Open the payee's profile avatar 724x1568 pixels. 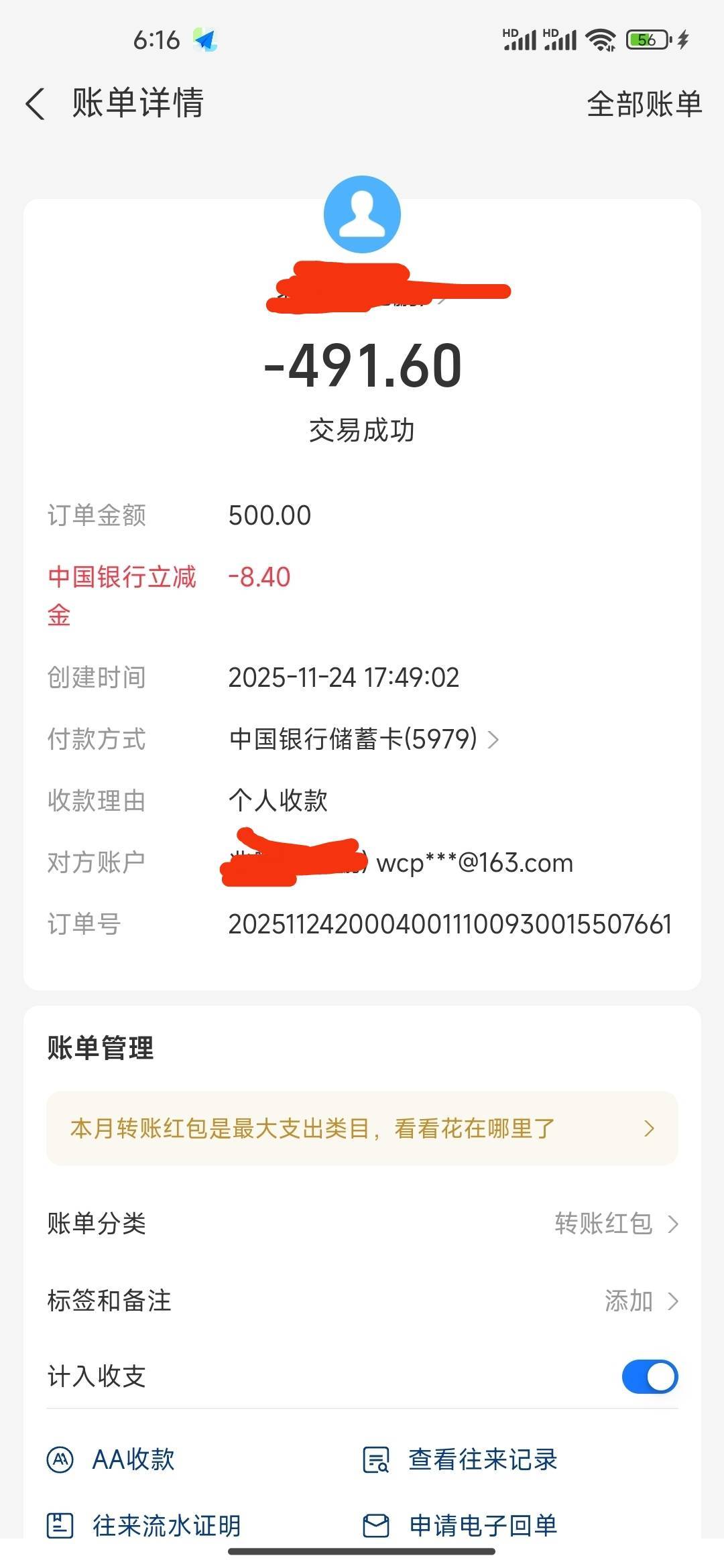point(362,214)
